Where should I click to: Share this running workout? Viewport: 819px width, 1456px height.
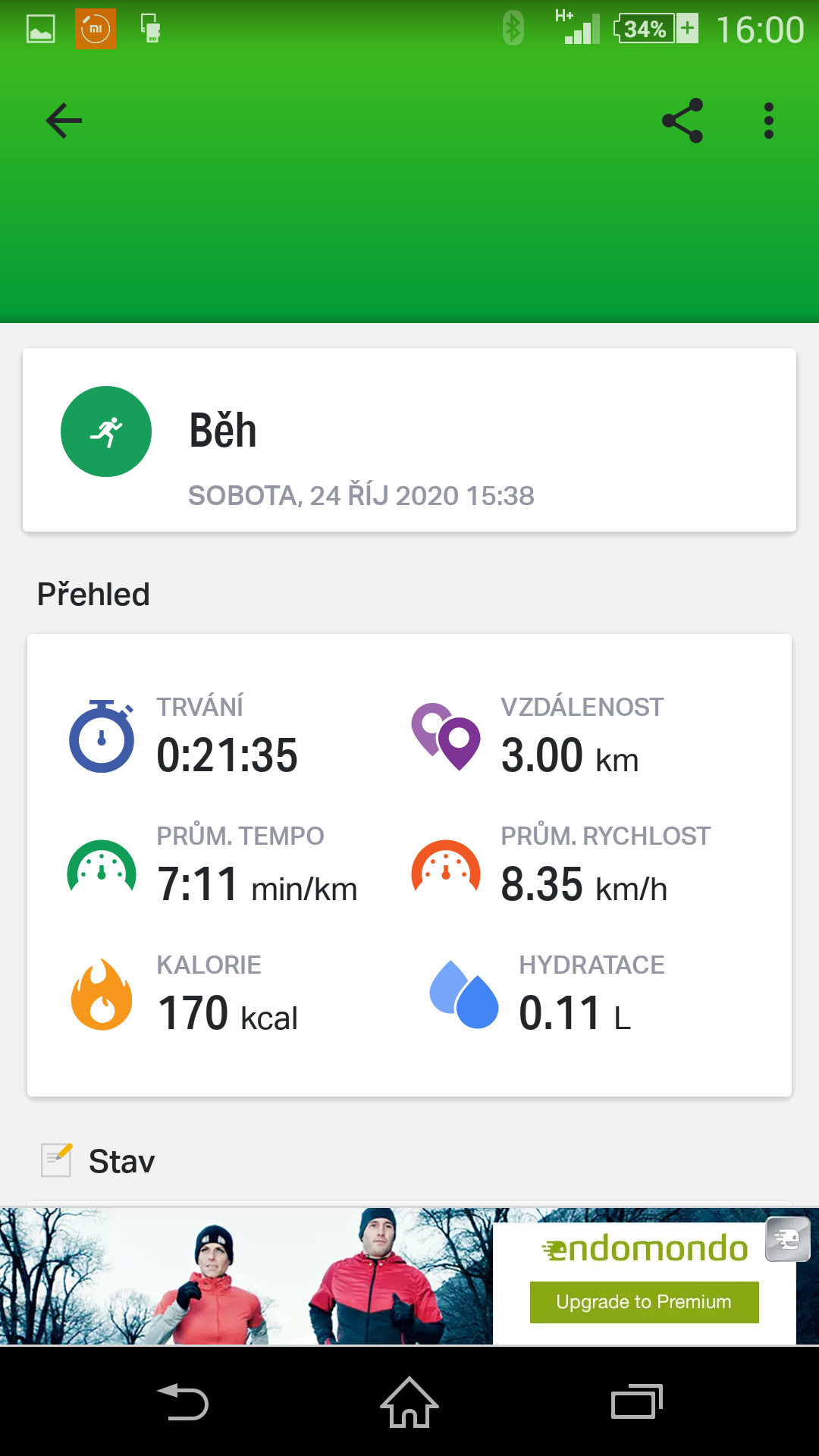pyautogui.click(x=682, y=121)
